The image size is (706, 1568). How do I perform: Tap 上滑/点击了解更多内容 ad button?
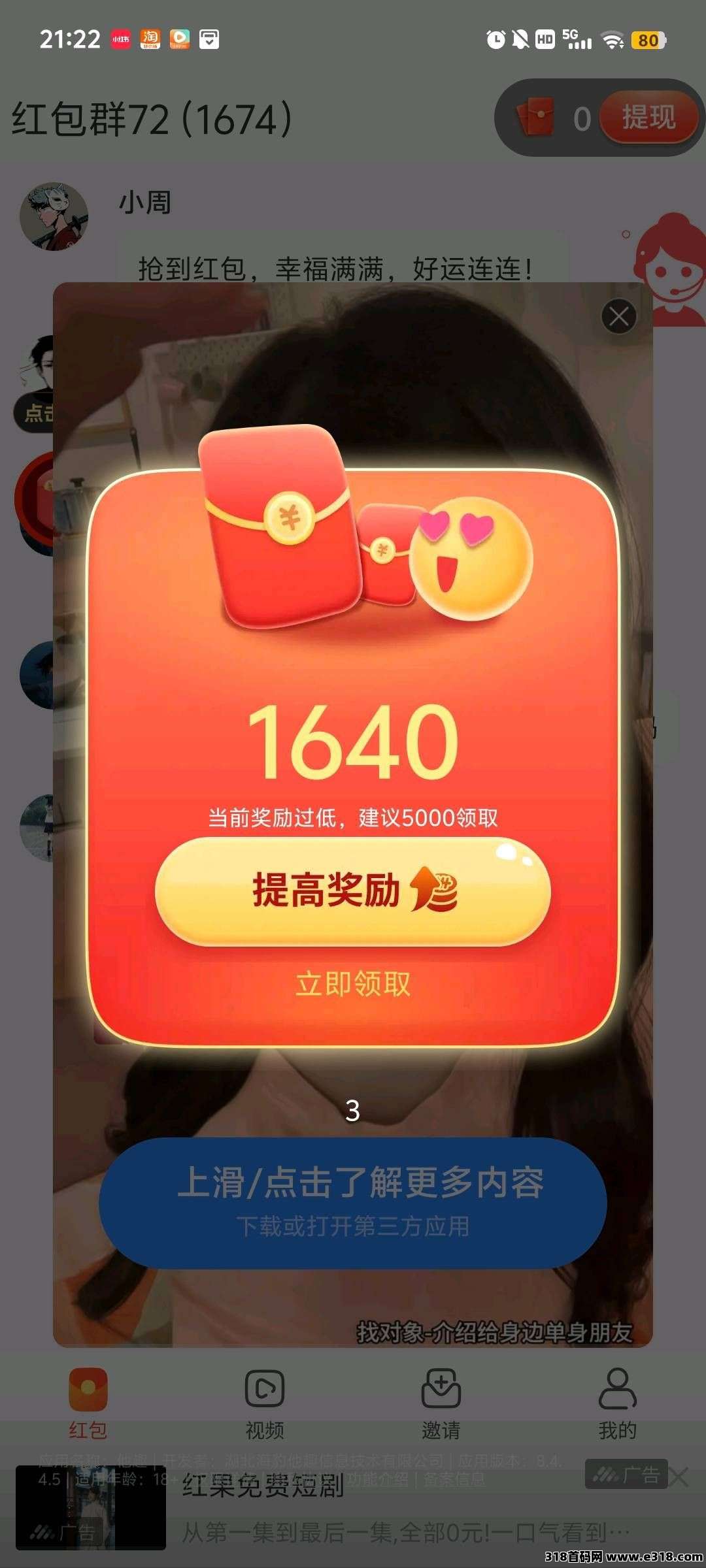[352, 1203]
